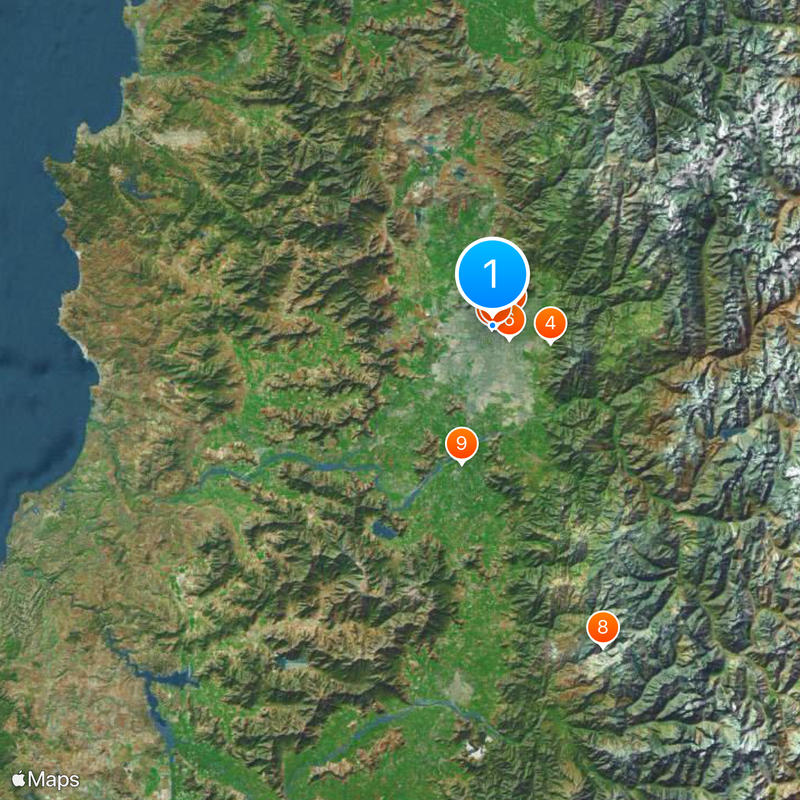Select the orange pin numbered 8
Screen dimensions: 800x800
tap(602, 628)
